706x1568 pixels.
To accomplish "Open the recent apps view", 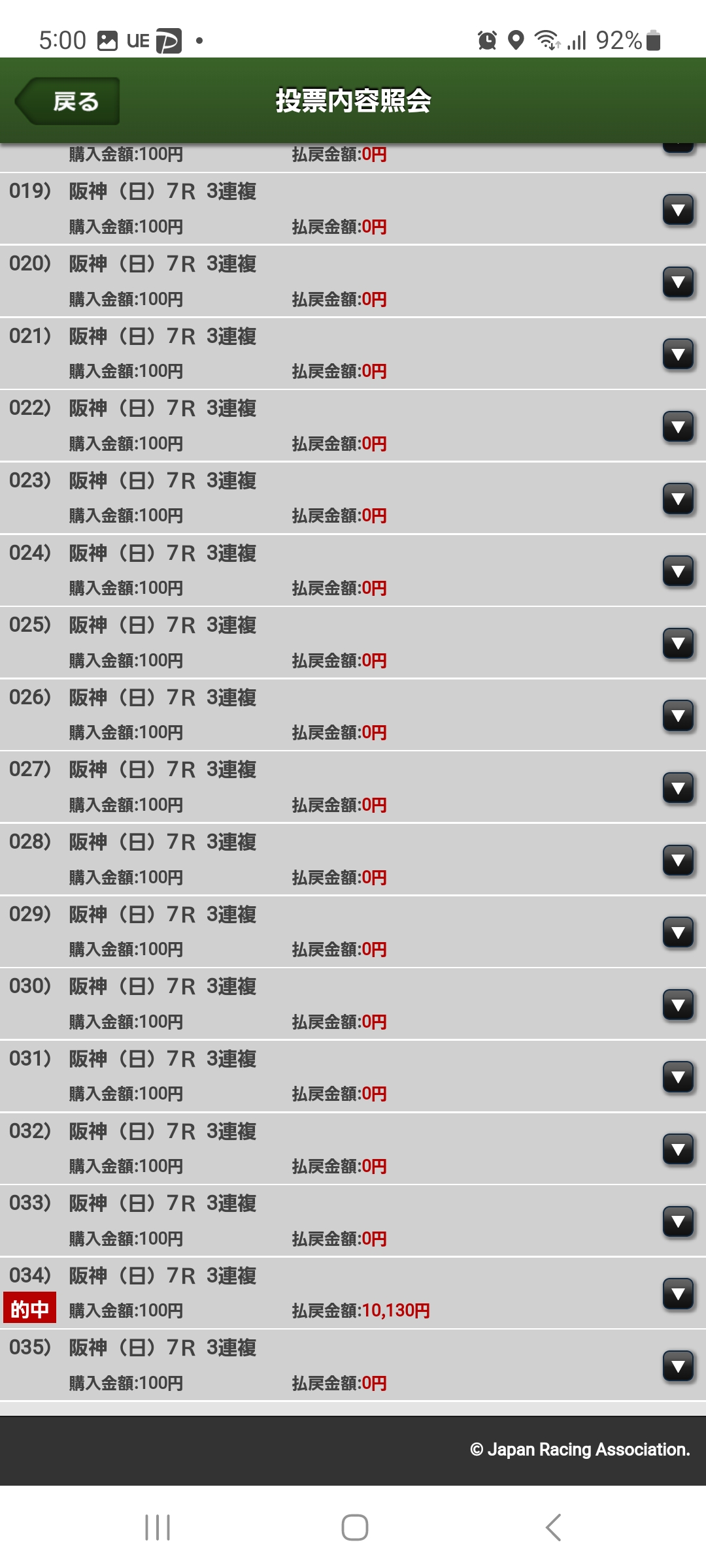I will point(158,1527).
